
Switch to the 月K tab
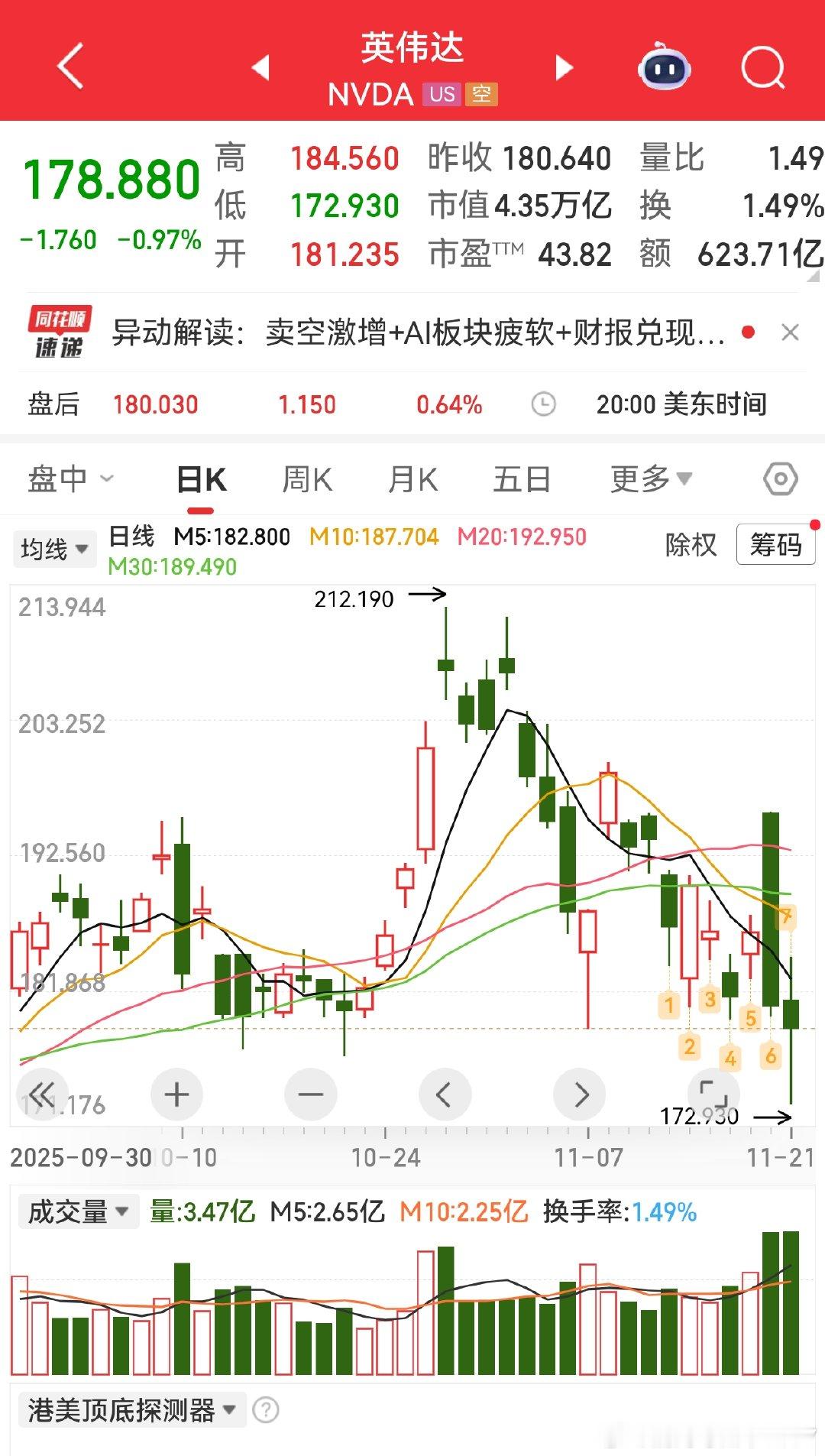point(413,480)
